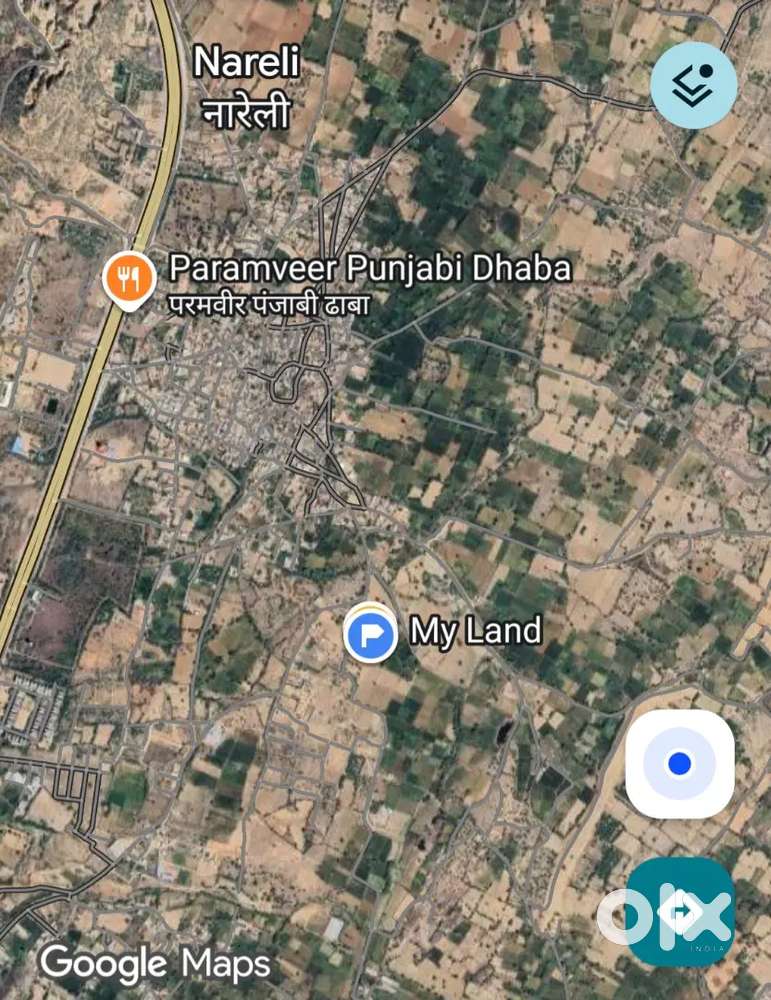Open the map layers selector
Screen dimensions: 771x1000
(693, 85)
